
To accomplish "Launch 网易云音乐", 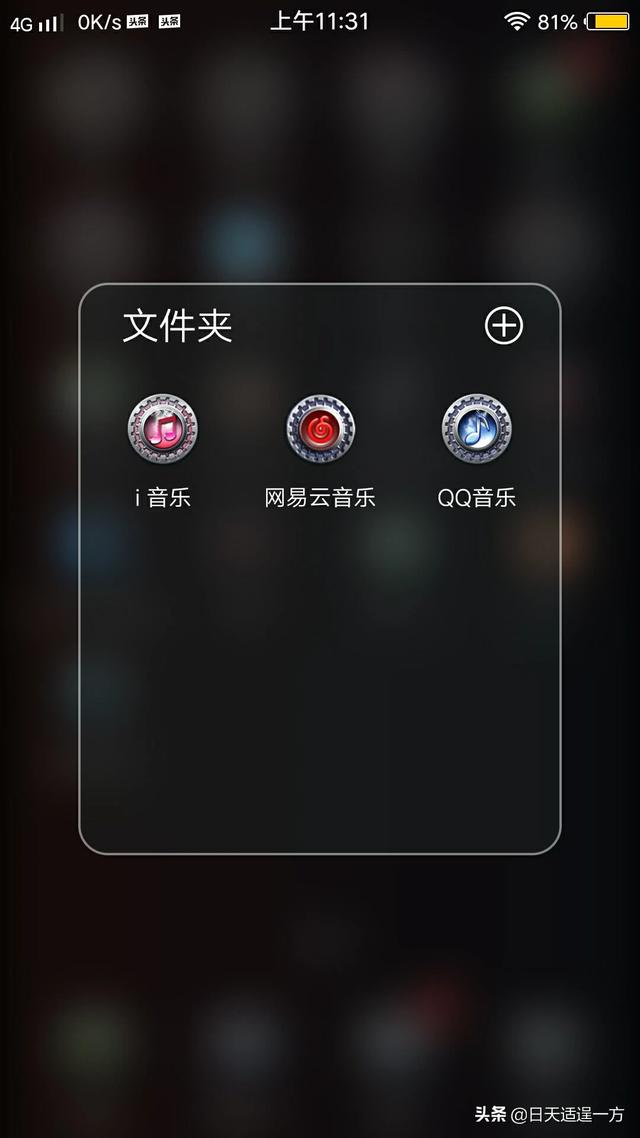I will pos(320,430).
